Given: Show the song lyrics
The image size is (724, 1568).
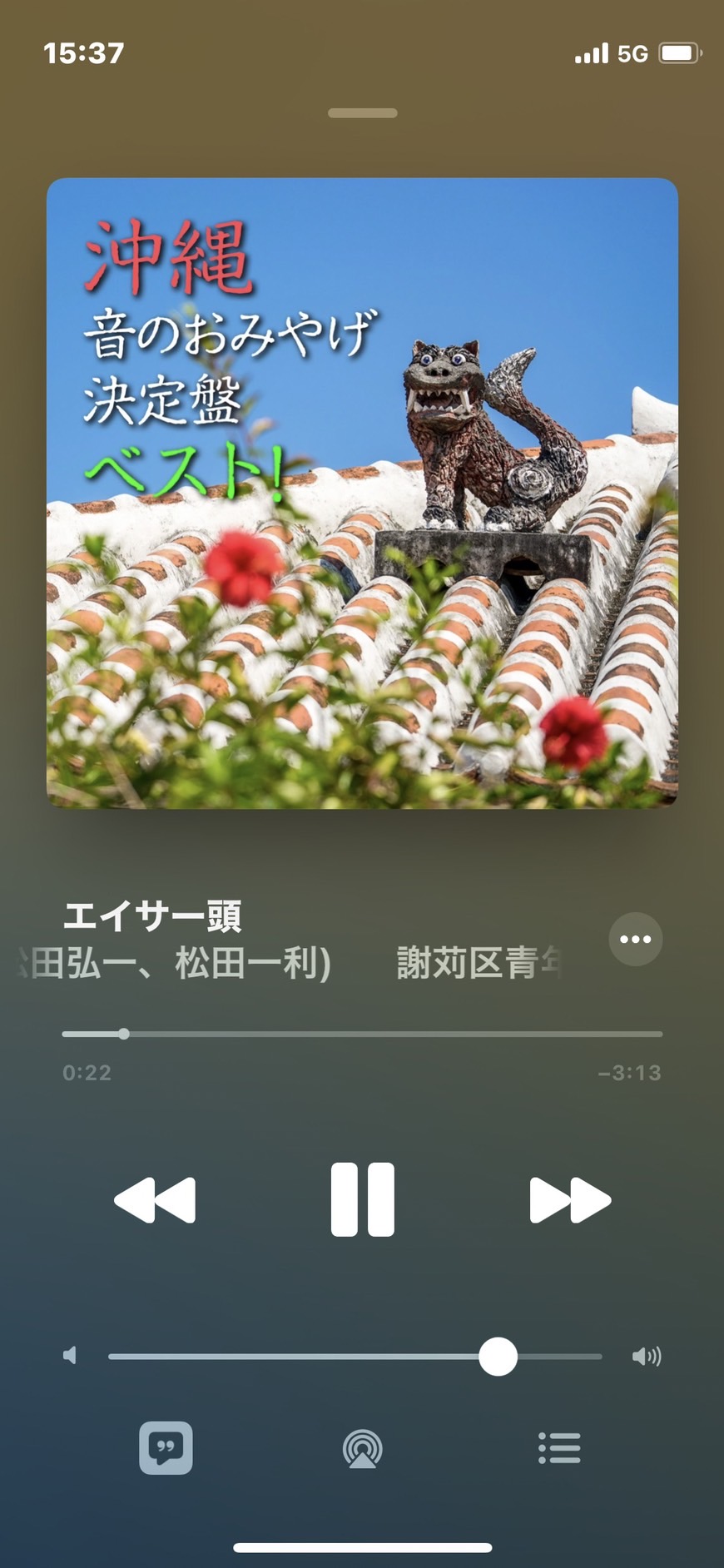Looking at the screenshot, I should (x=166, y=1447).
